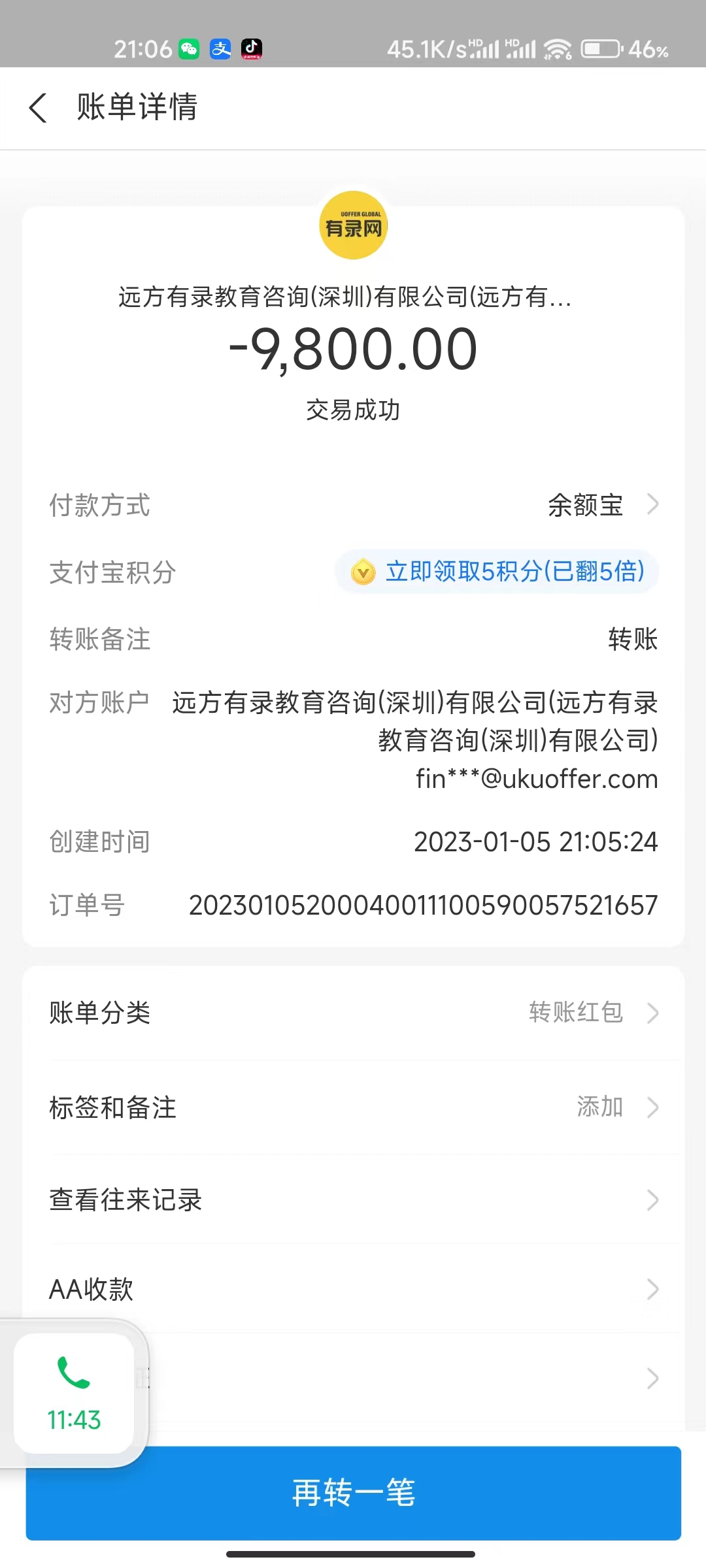Tap 再转一笔 to transfer again

click(353, 1493)
